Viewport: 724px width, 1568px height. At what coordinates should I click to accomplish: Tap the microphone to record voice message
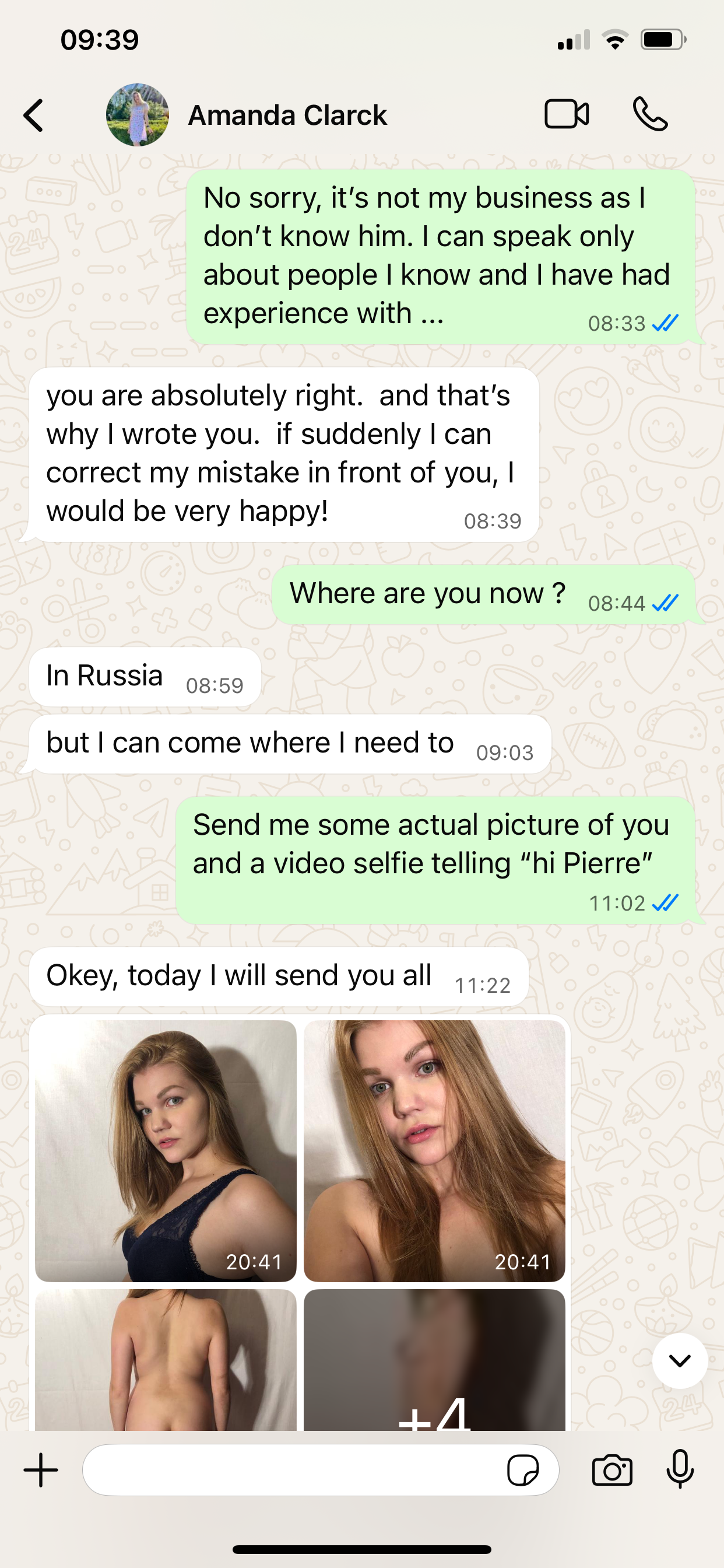(680, 1469)
